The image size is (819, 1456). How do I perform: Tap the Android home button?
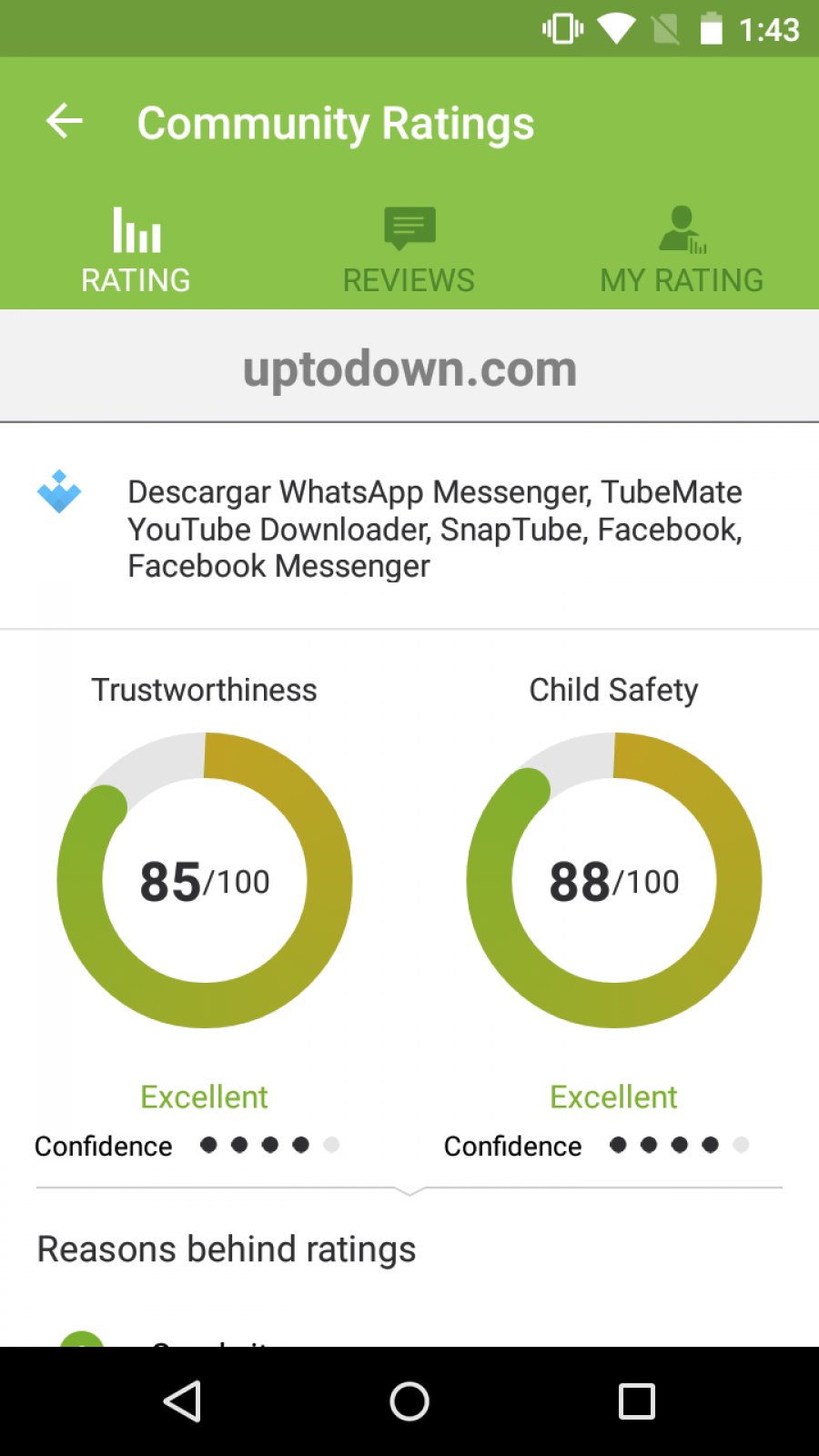(409, 1401)
